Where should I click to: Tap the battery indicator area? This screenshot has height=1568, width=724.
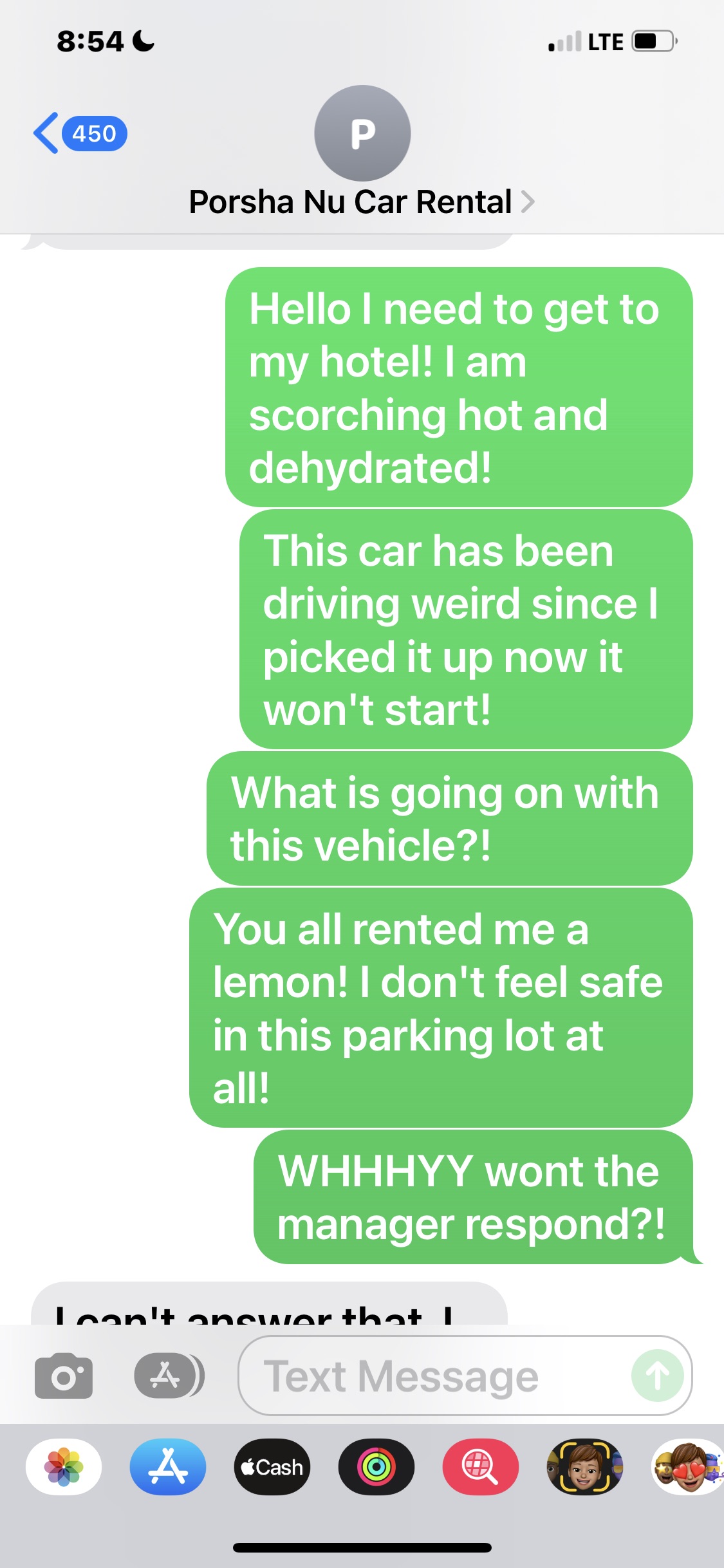click(x=650, y=41)
